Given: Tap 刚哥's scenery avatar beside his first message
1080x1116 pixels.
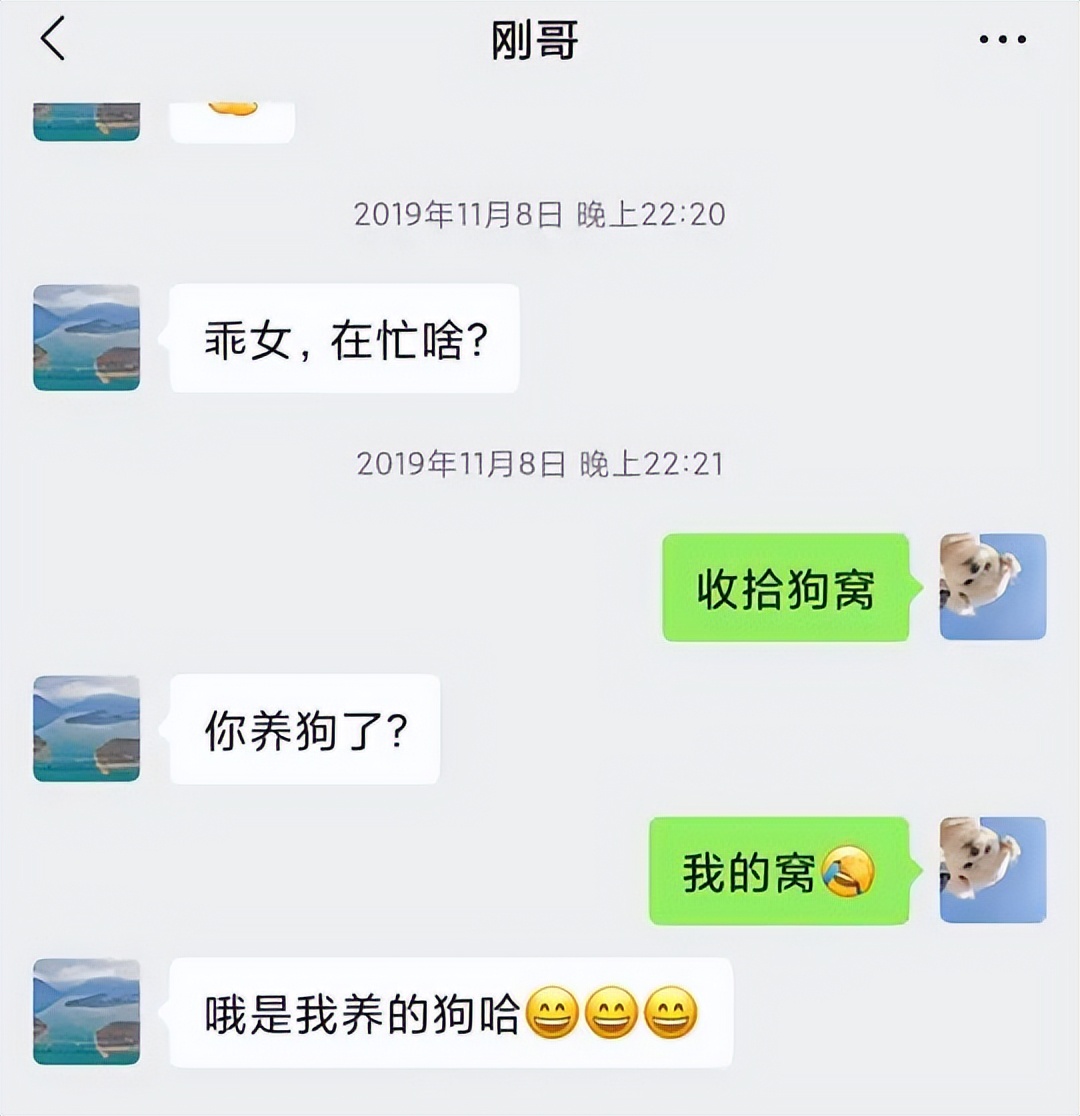Looking at the screenshot, I should (85, 337).
